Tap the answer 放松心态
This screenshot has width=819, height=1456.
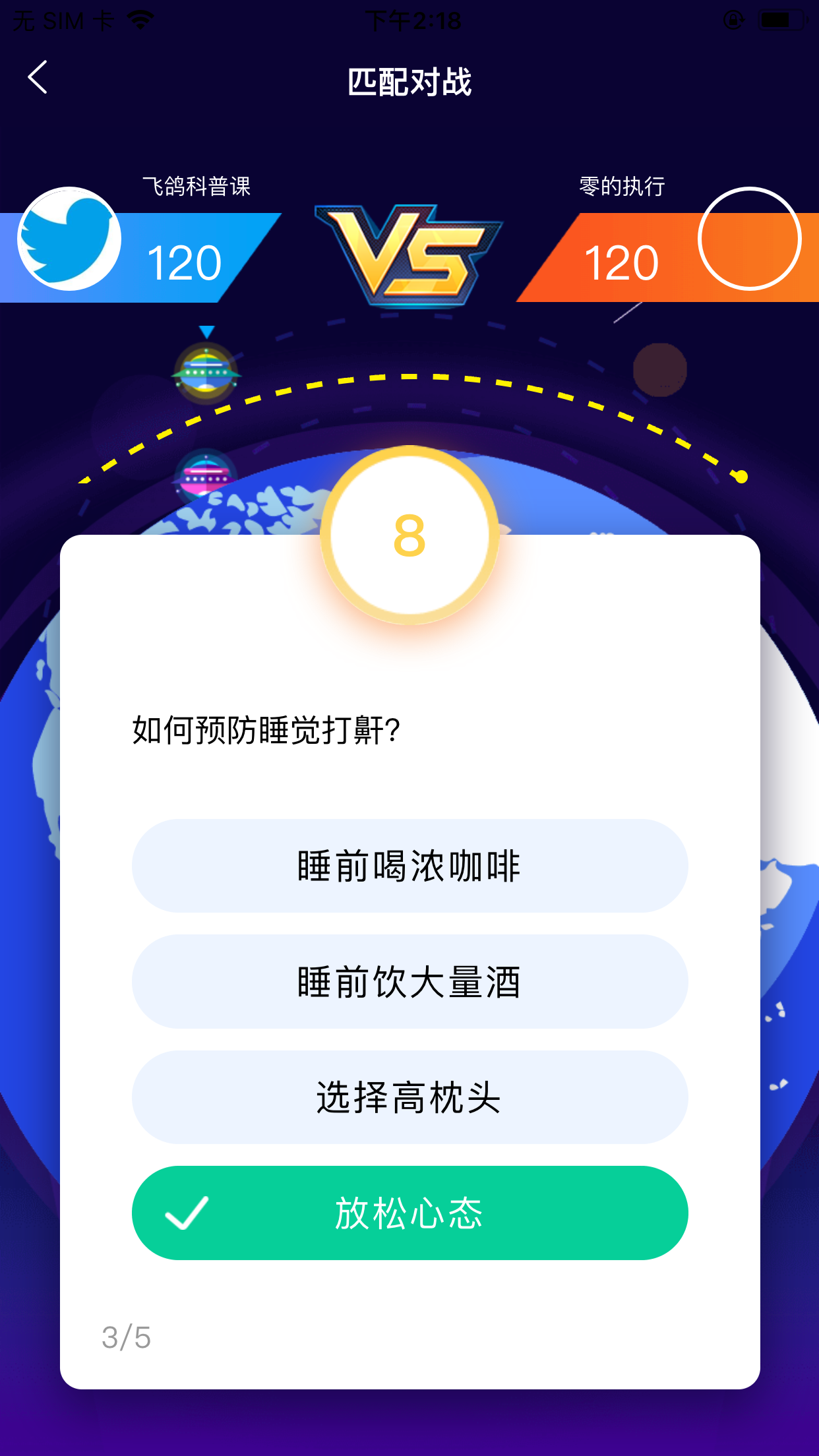pos(409,1213)
